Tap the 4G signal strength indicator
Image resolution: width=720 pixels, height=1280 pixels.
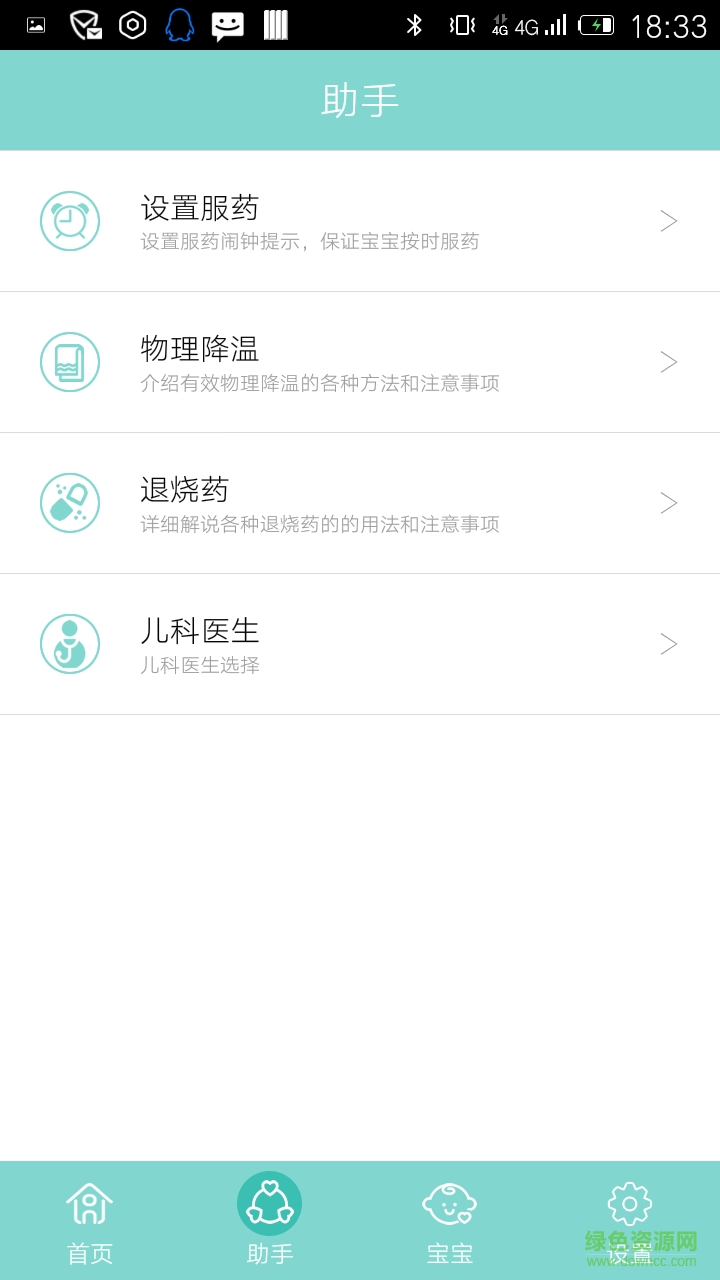click(555, 22)
